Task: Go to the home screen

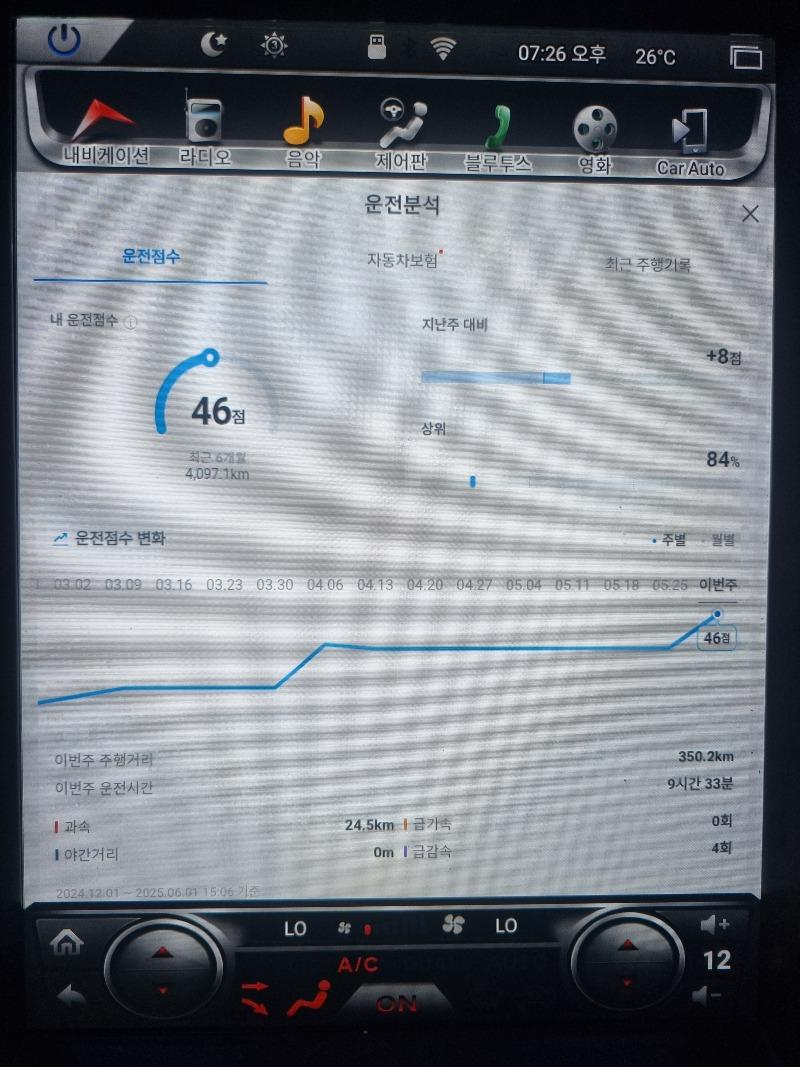Action: pos(67,943)
